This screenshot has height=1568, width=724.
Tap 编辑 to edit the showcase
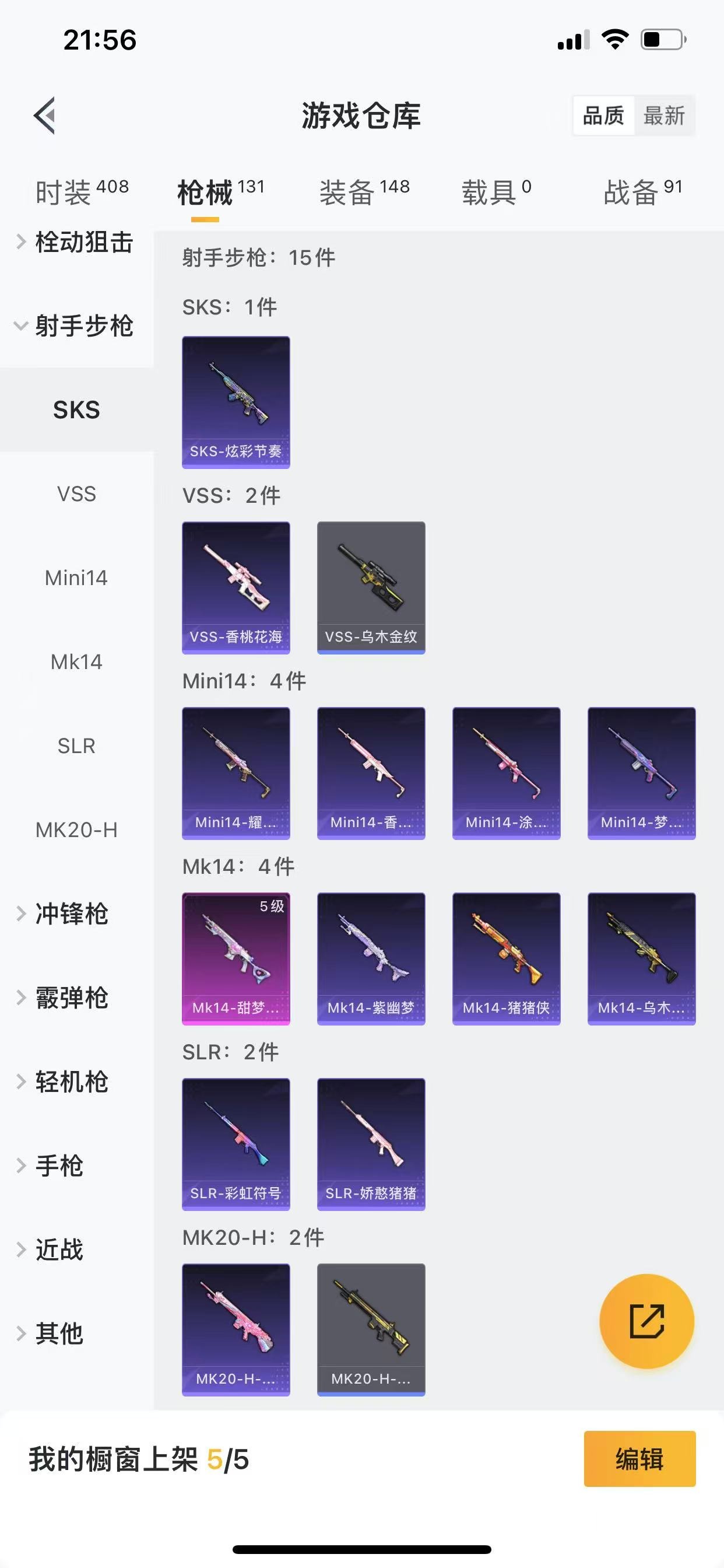(639, 1459)
